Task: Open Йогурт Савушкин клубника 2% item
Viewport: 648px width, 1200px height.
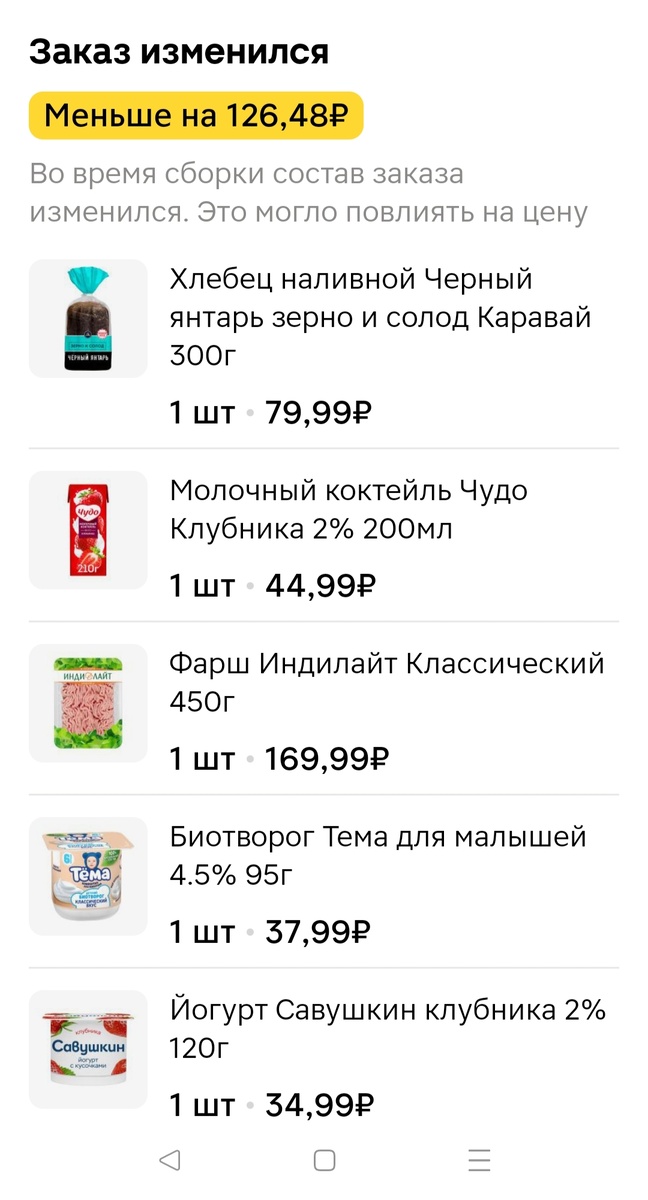Action: tap(388, 1028)
